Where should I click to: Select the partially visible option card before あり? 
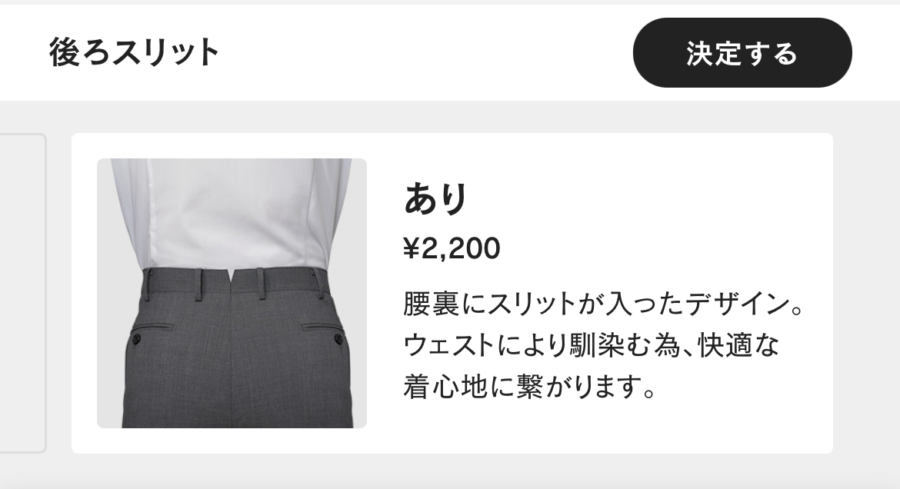(22, 293)
